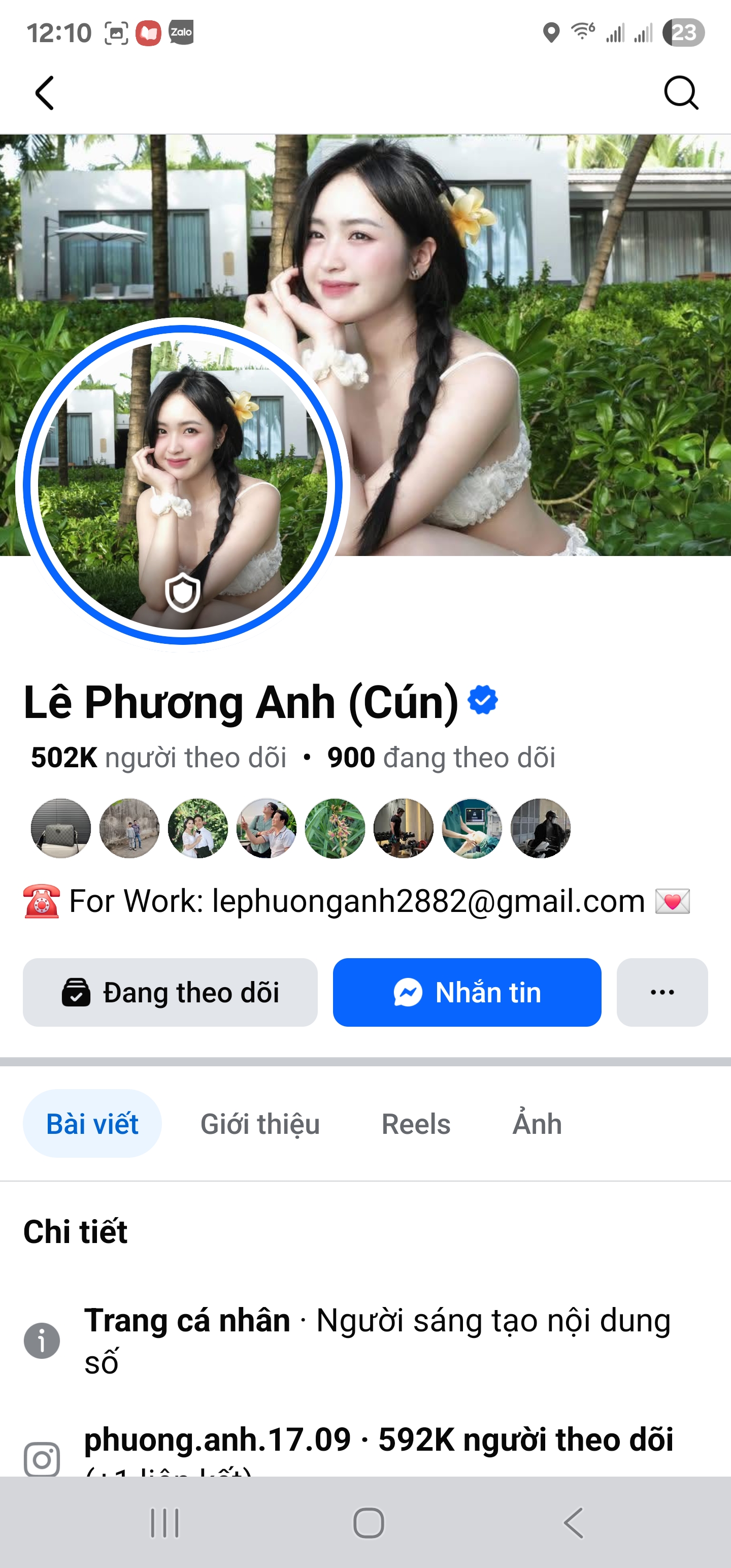Switch to the Bài viết tab
Viewport: 731px width, 1568px height.
(x=92, y=1124)
